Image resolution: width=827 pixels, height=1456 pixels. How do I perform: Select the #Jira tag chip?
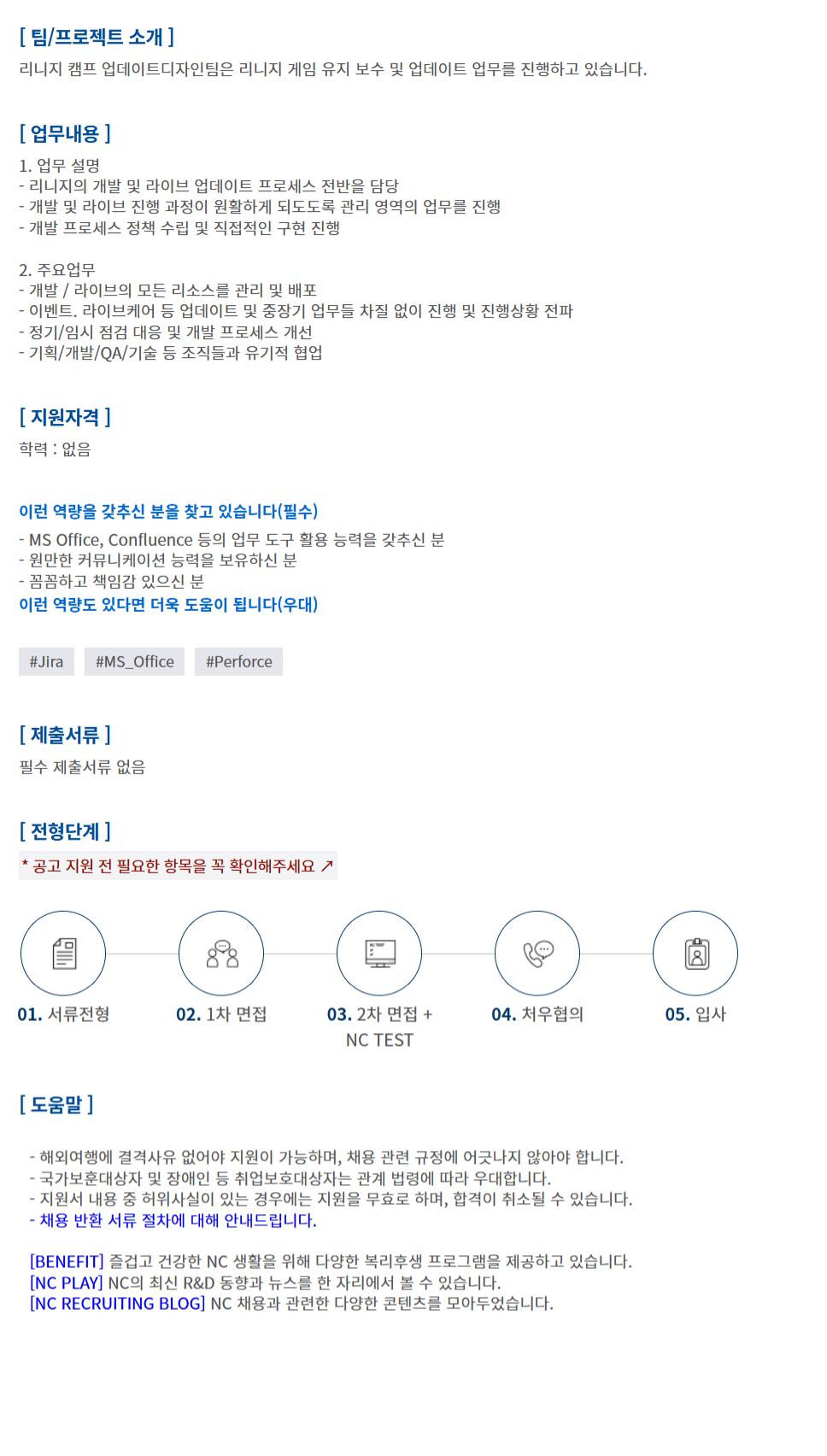click(x=46, y=661)
